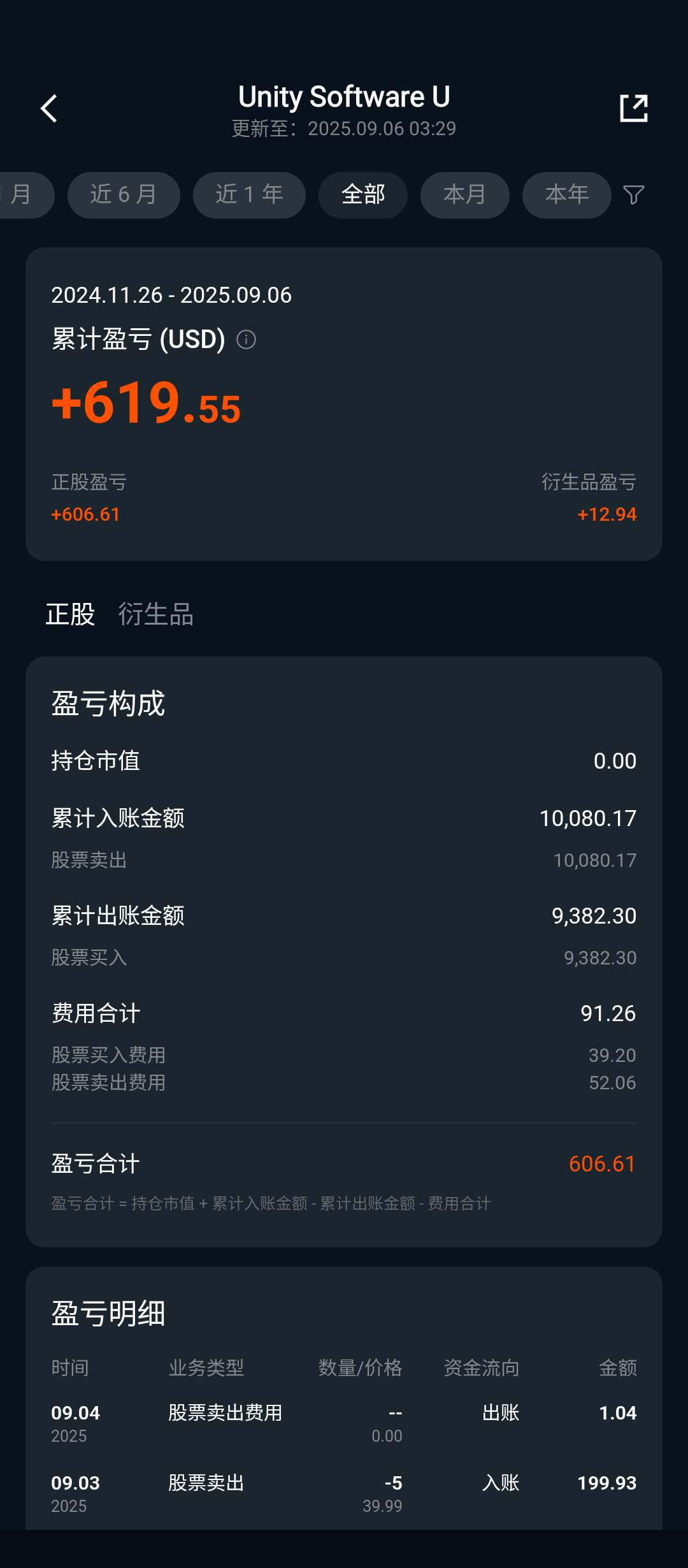
Task: Select the 近1年 time range chip
Action: 249,195
